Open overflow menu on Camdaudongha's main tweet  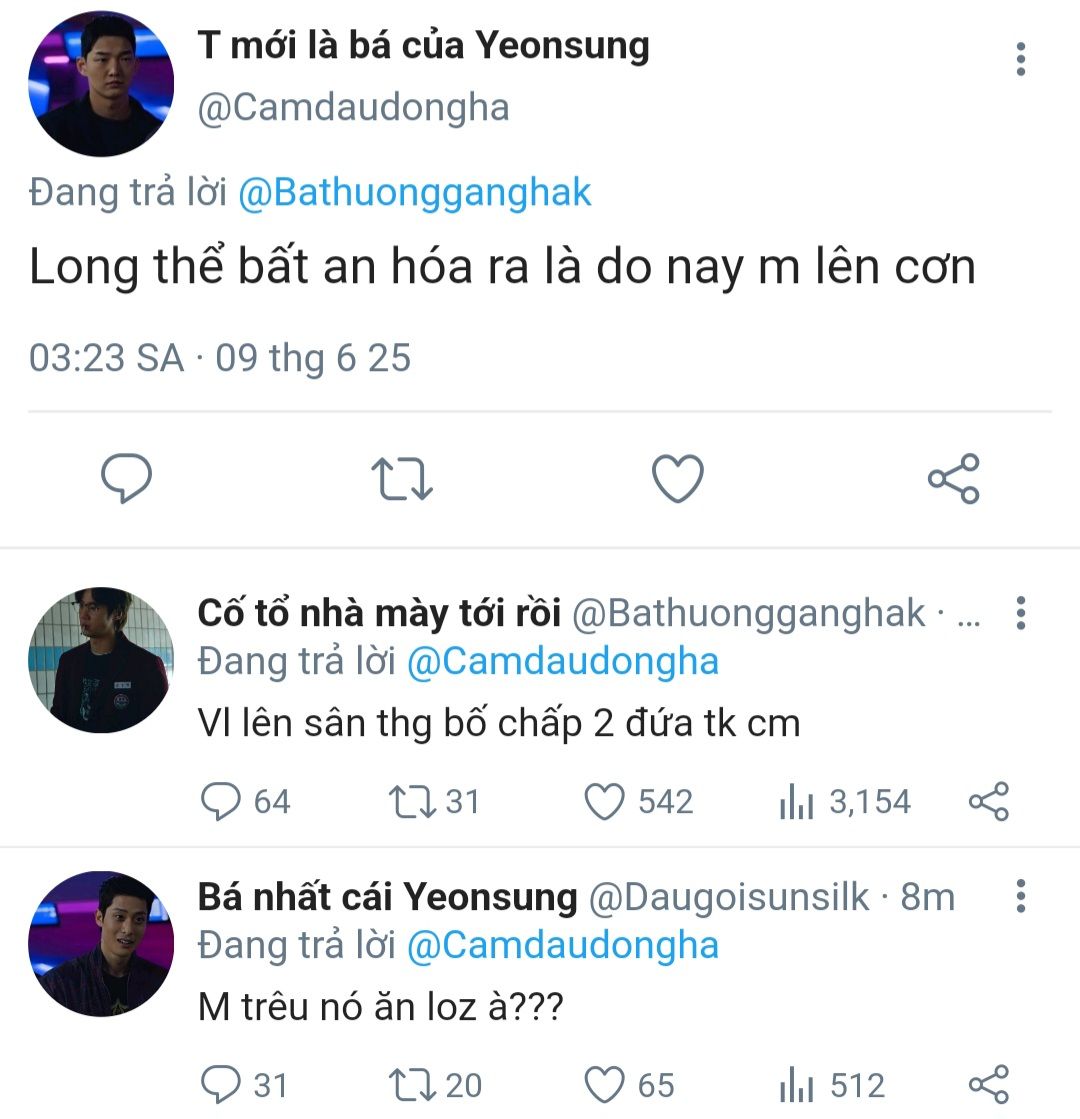[x=1020, y=60]
